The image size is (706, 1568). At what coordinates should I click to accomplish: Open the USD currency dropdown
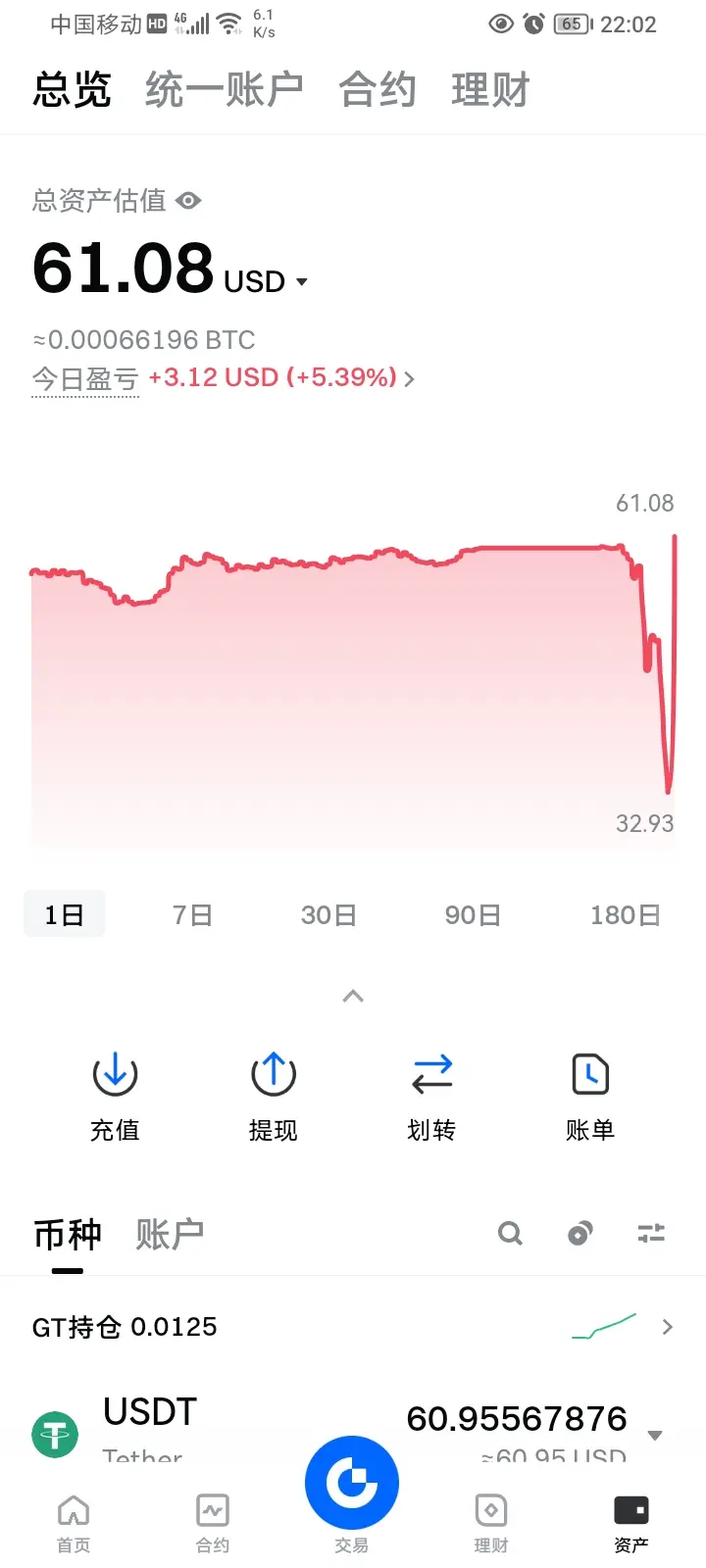pyautogui.click(x=267, y=282)
